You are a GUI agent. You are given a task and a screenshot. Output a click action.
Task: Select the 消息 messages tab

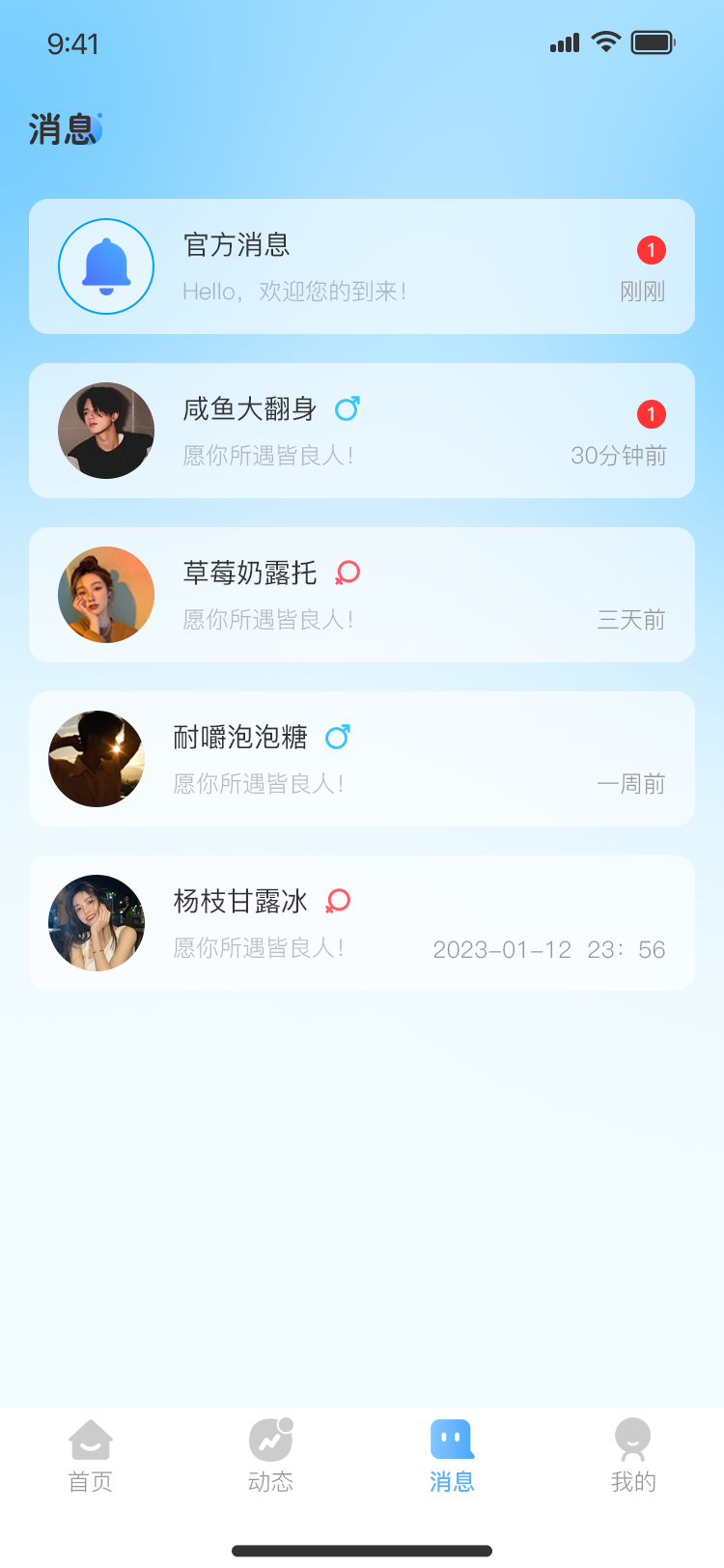click(x=452, y=1456)
